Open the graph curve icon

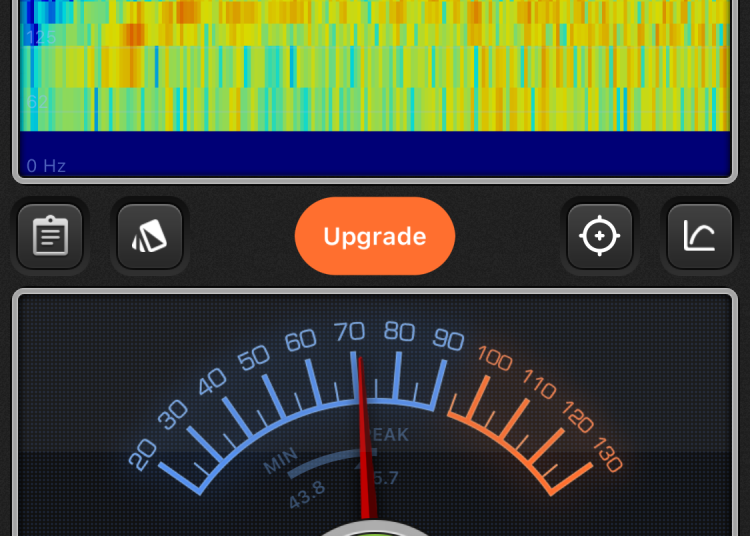click(x=700, y=236)
